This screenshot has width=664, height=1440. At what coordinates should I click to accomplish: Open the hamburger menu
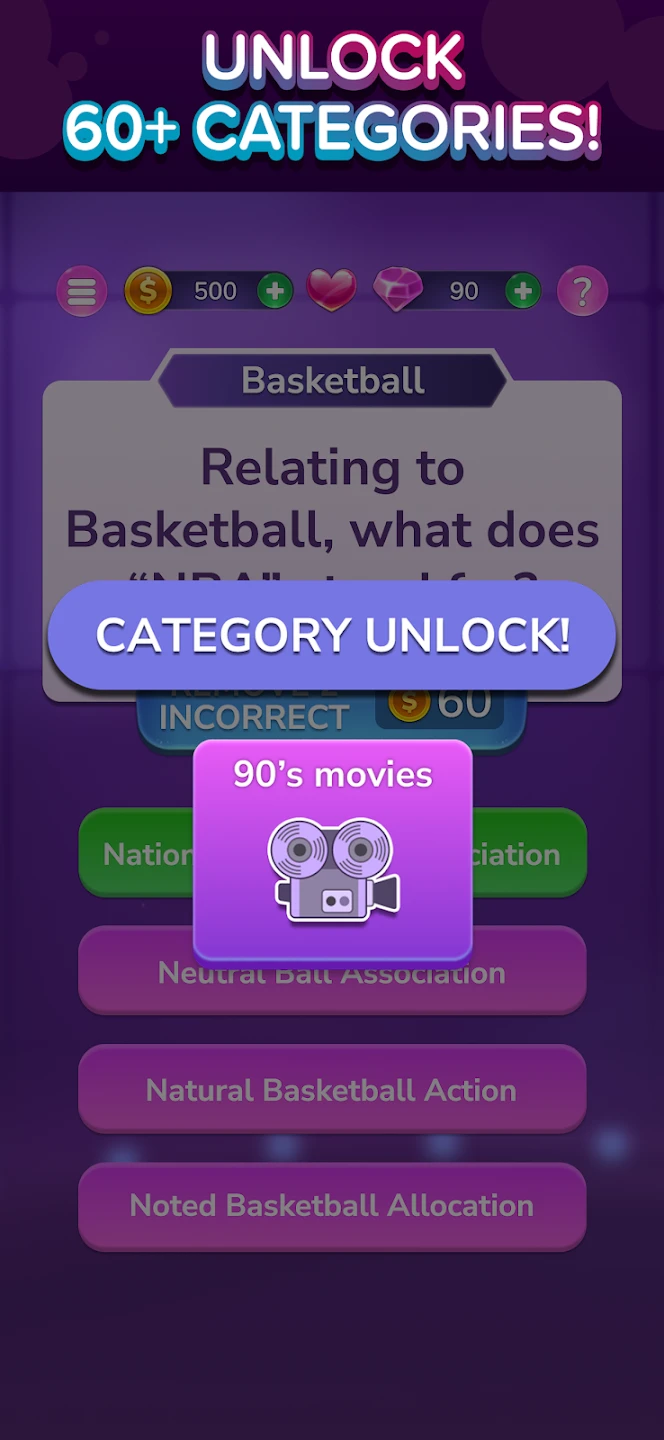tap(82, 292)
